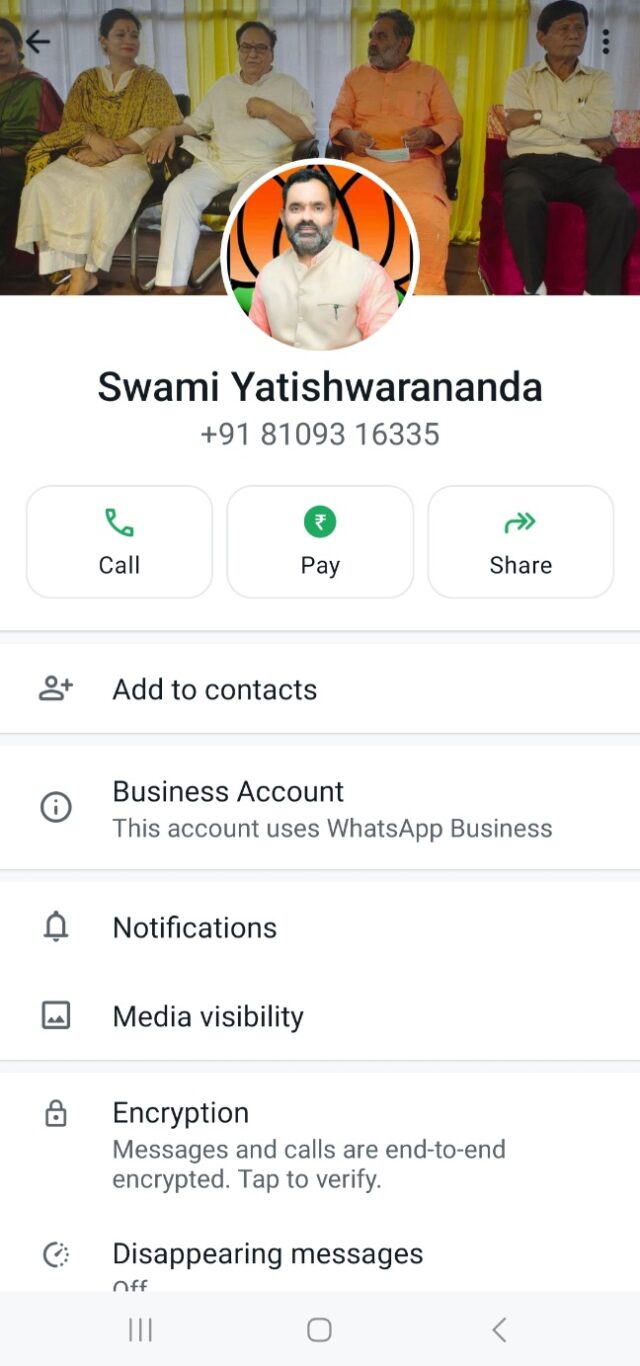Share this contact
This screenshot has height=1366, width=640.
[520, 541]
